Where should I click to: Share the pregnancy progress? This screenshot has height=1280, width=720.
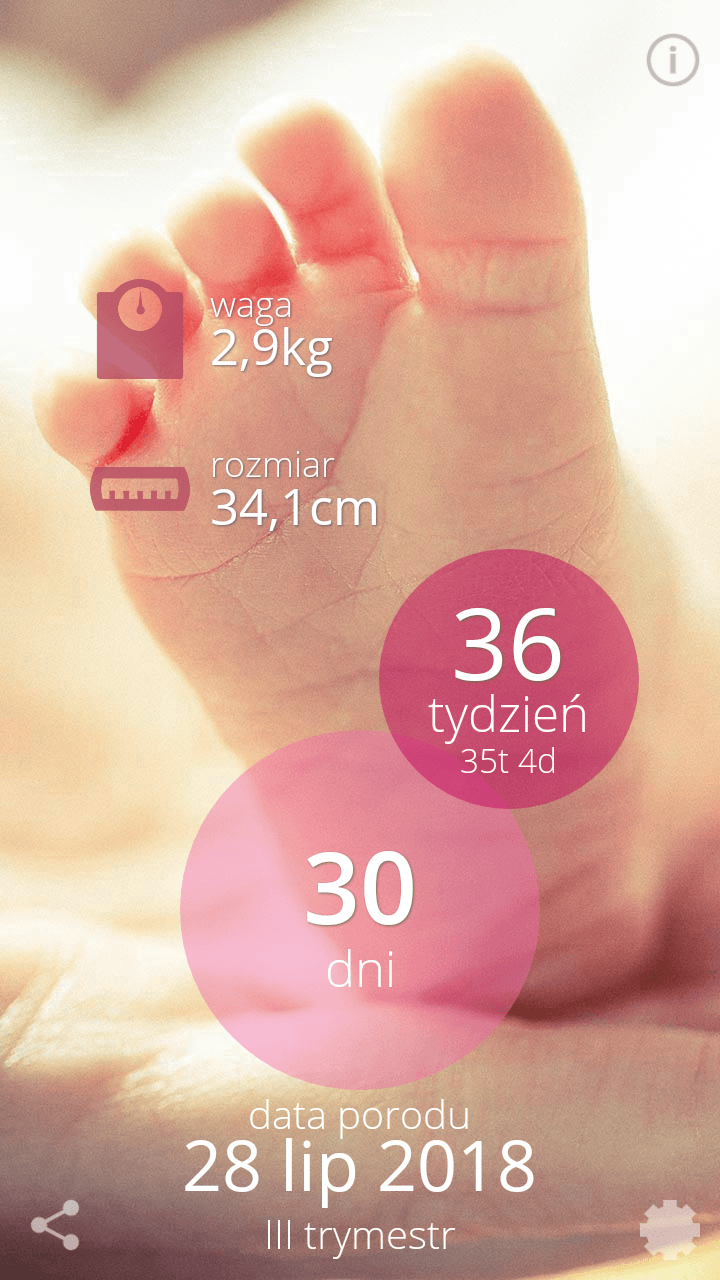coord(55,1225)
